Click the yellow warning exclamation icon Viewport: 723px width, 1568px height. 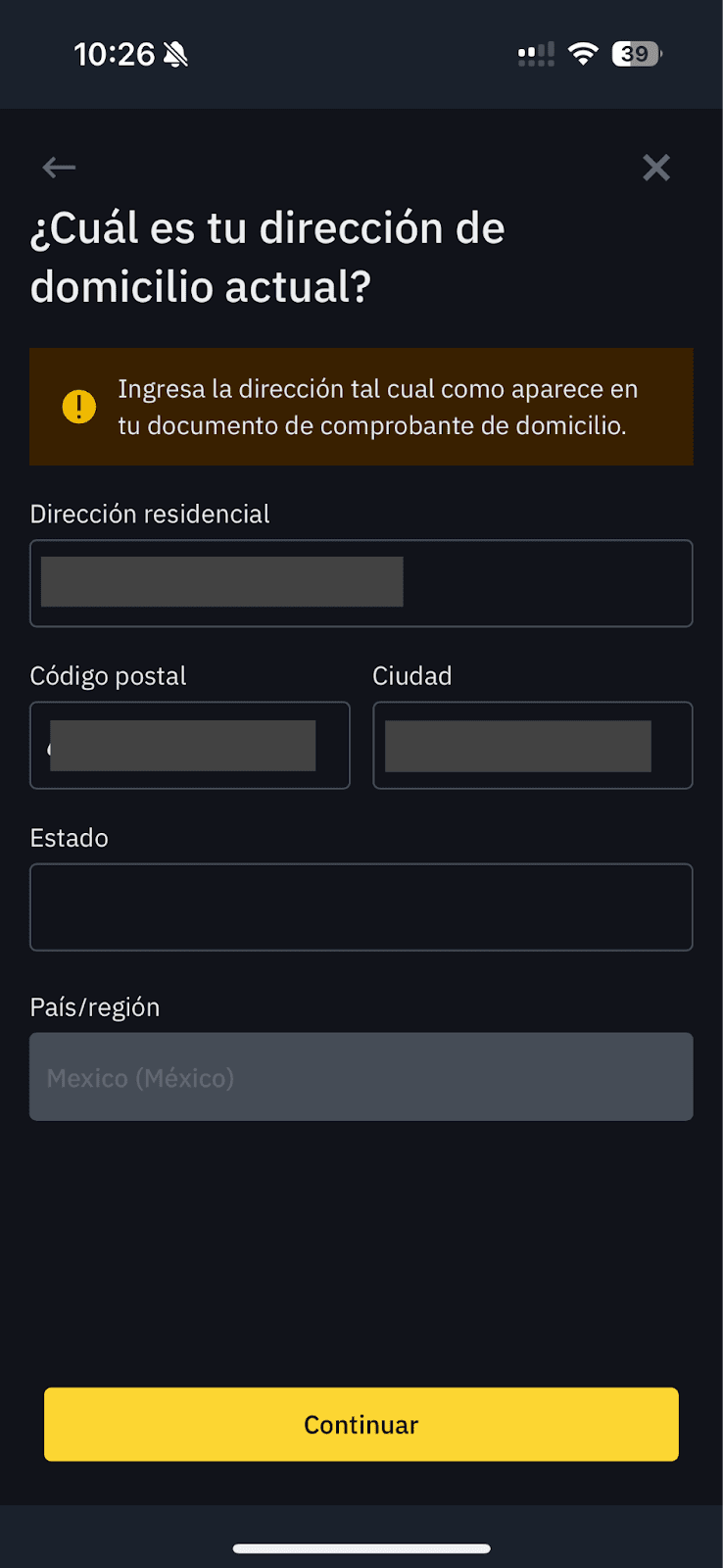78,406
